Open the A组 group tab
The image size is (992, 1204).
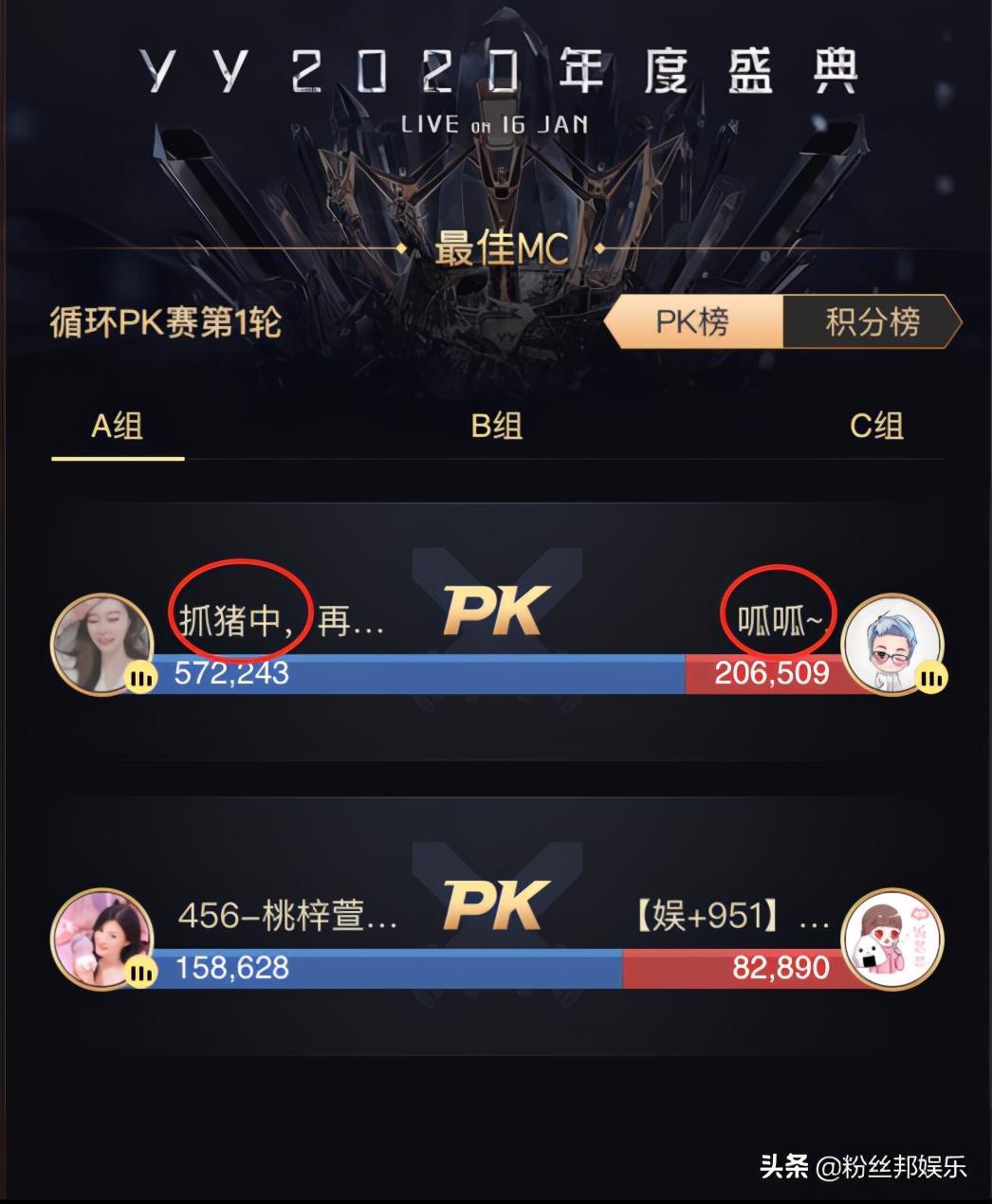point(118,426)
